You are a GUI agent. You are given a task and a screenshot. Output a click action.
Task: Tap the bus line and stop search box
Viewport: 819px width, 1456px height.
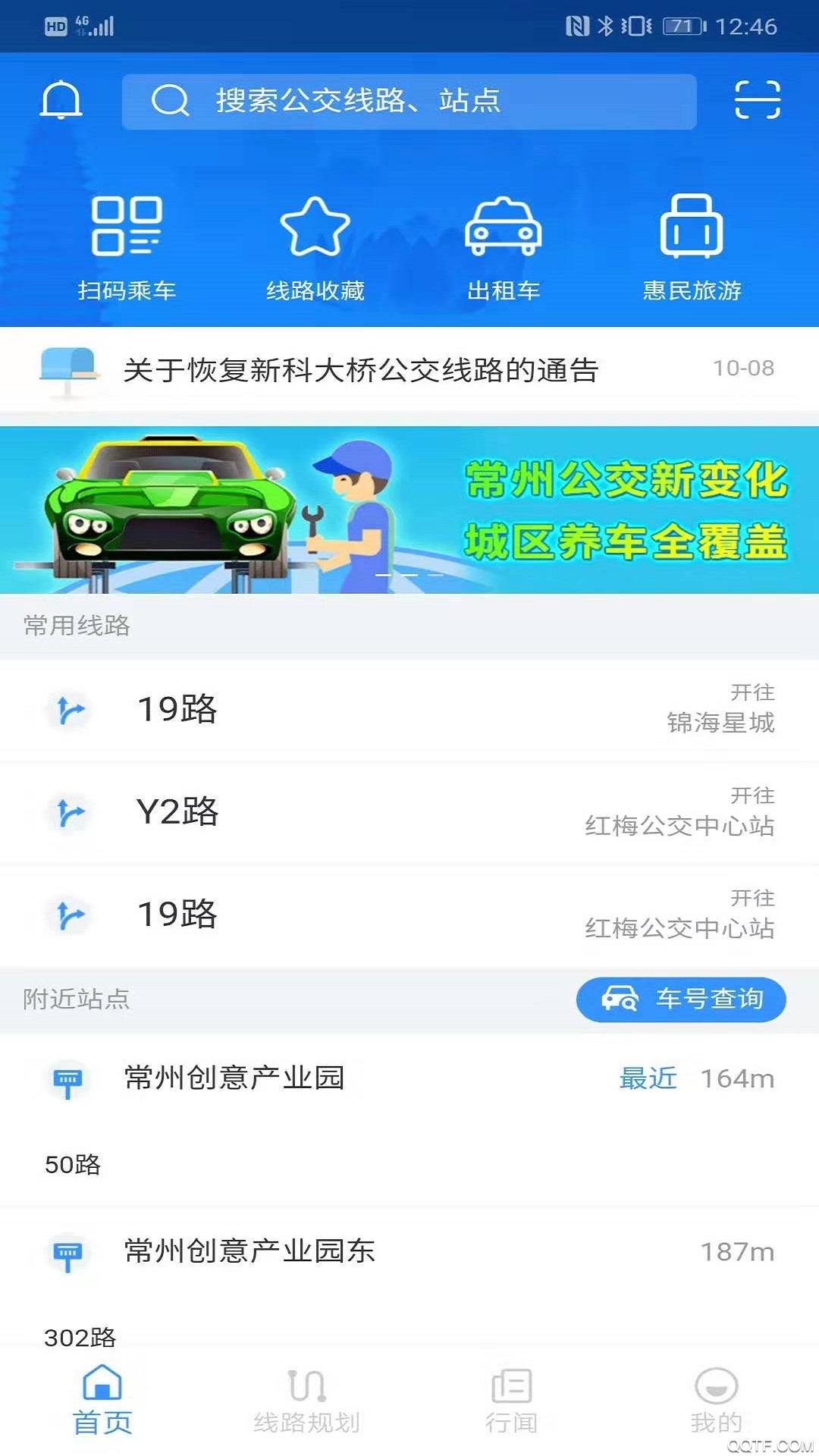tap(409, 101)
